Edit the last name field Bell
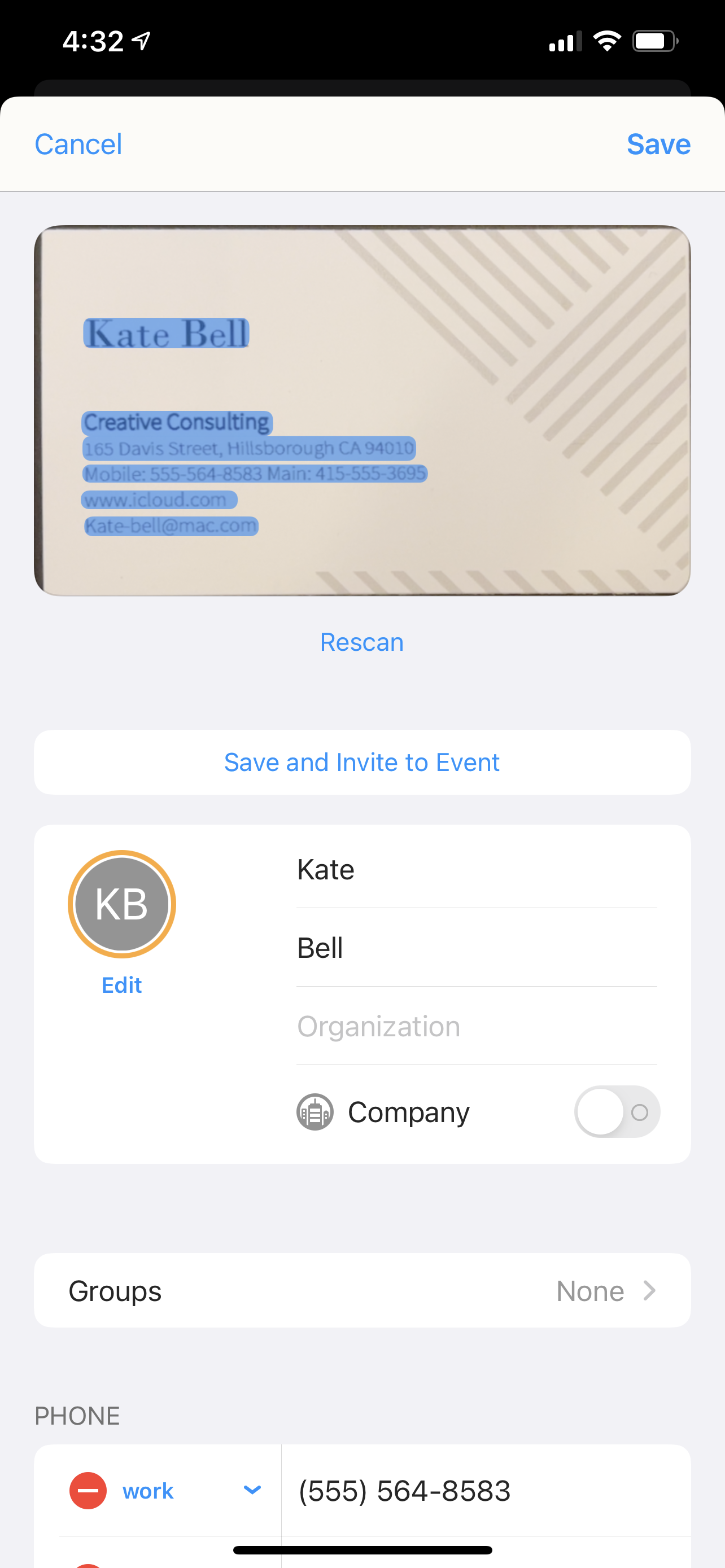 pyautogui.click(x=477, y=948)
